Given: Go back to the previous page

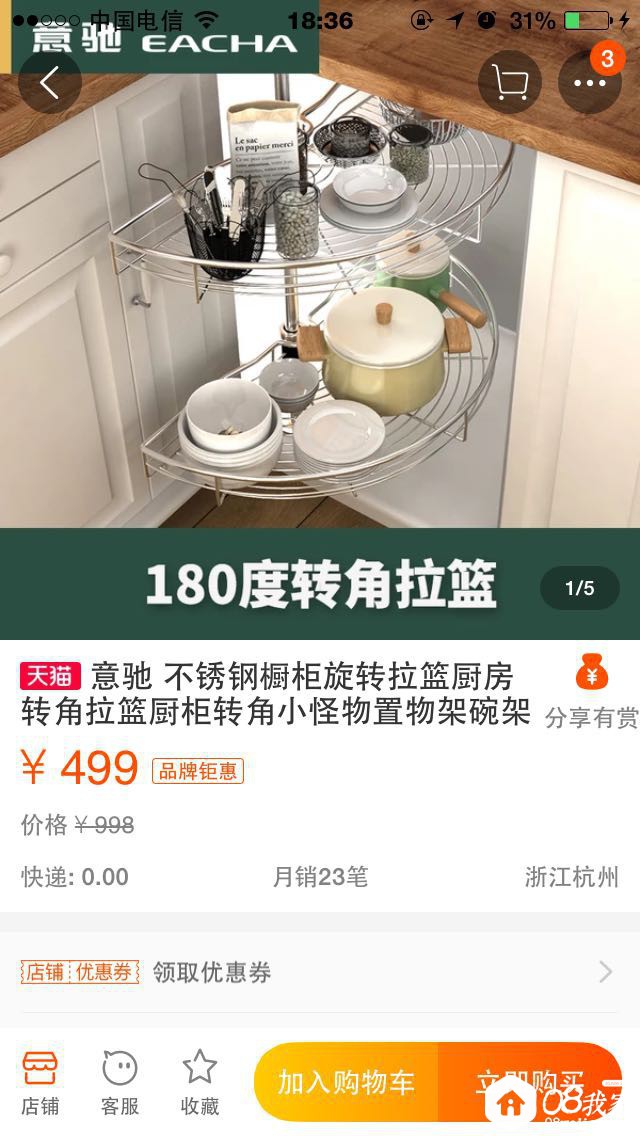Looking at the screenshot, I should point(49,82).
